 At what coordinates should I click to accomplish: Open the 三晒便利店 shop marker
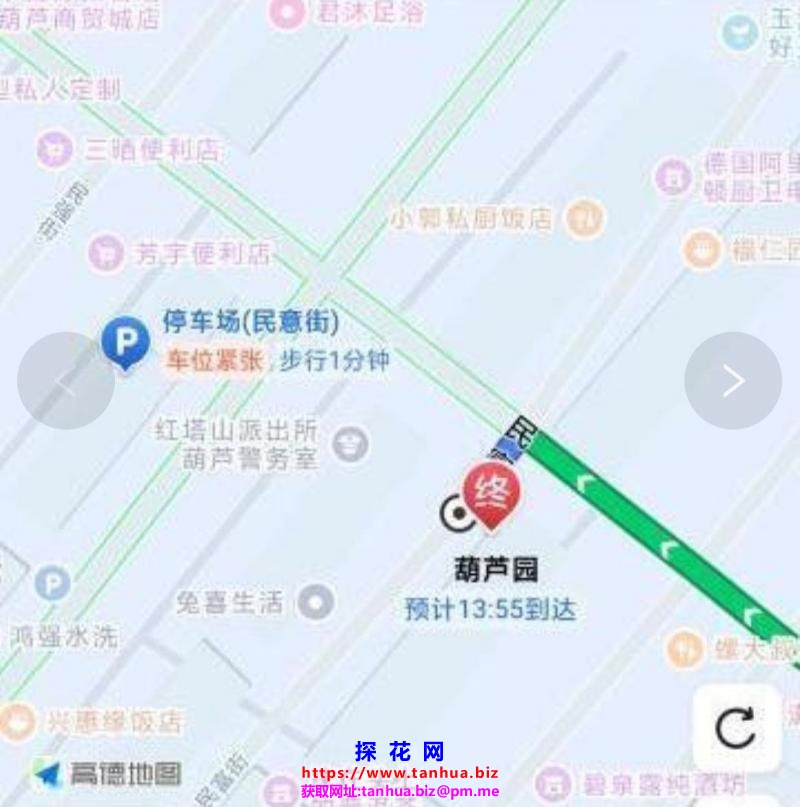click(x=54, y=150)
